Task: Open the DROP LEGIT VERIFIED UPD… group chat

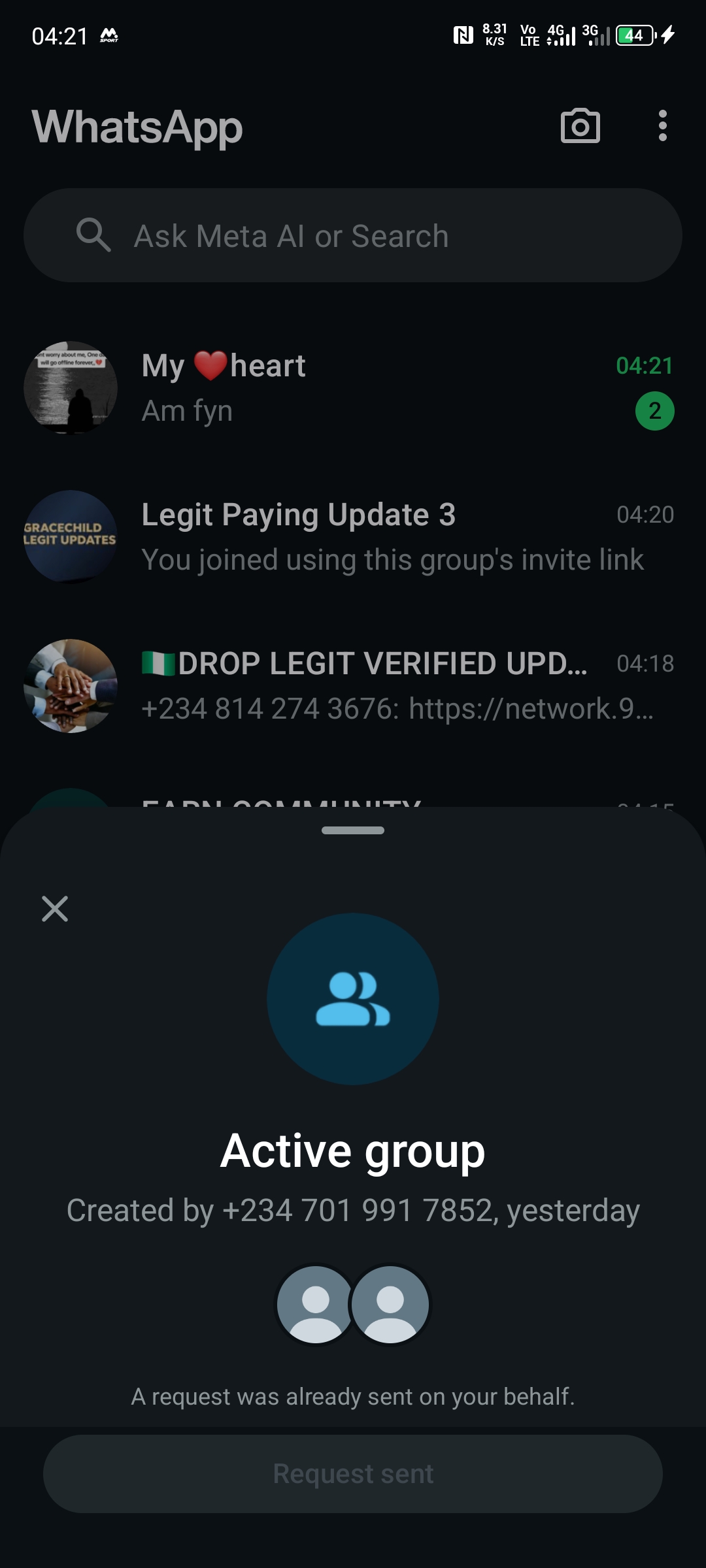Action: click(353, 685)
